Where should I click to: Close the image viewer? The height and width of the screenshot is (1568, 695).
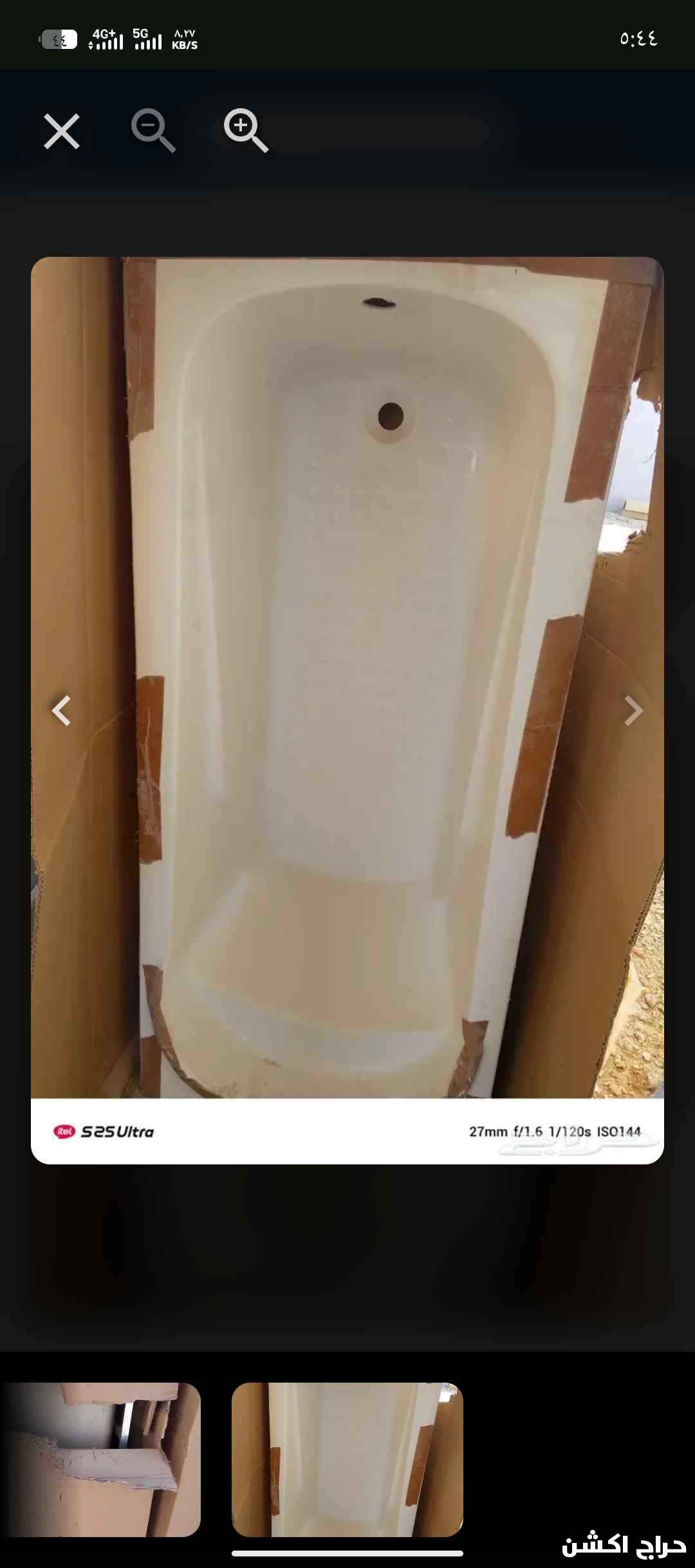[x=62, y=131]
